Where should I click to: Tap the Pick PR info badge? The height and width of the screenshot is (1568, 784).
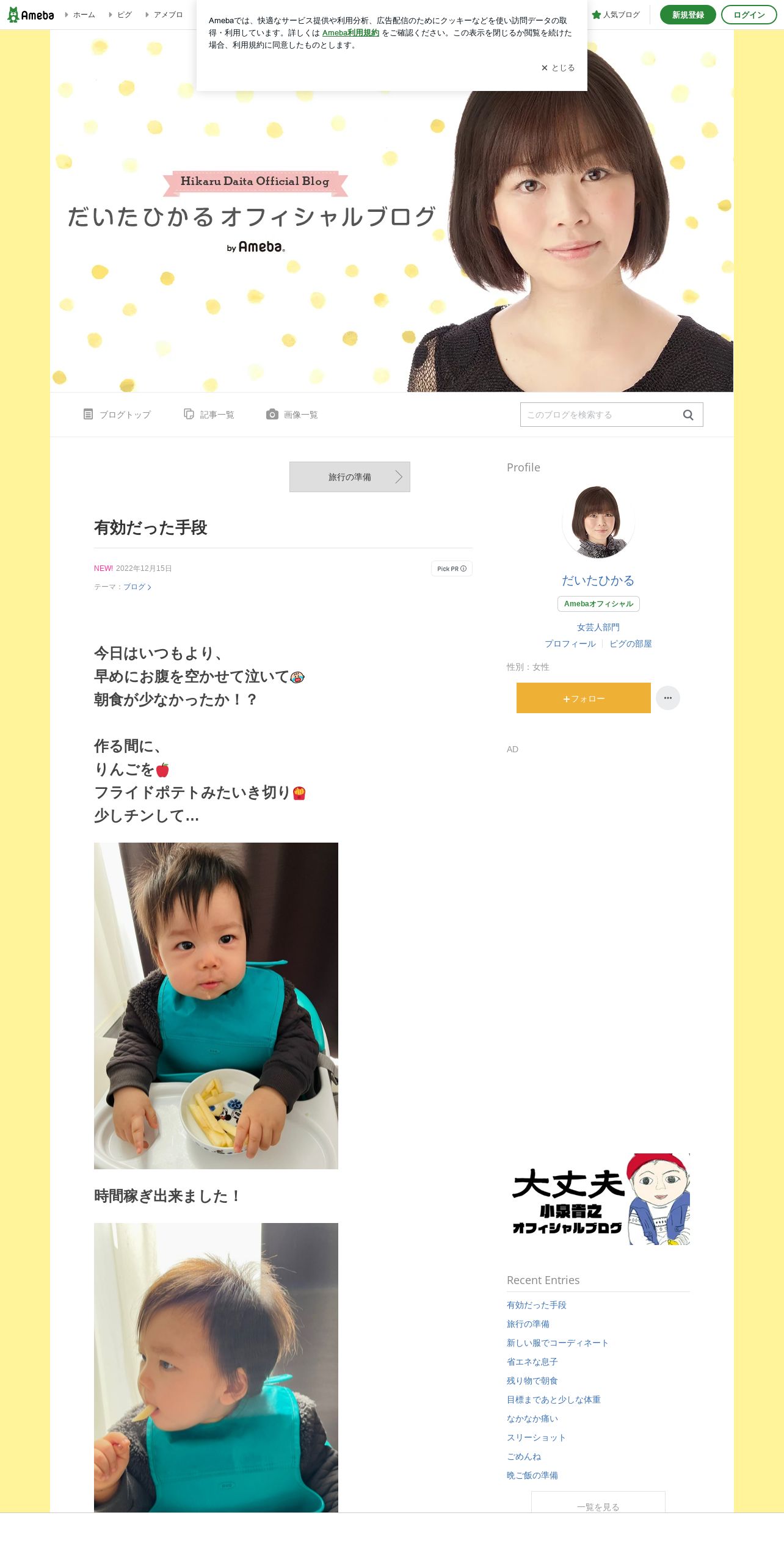click(452, 568)
